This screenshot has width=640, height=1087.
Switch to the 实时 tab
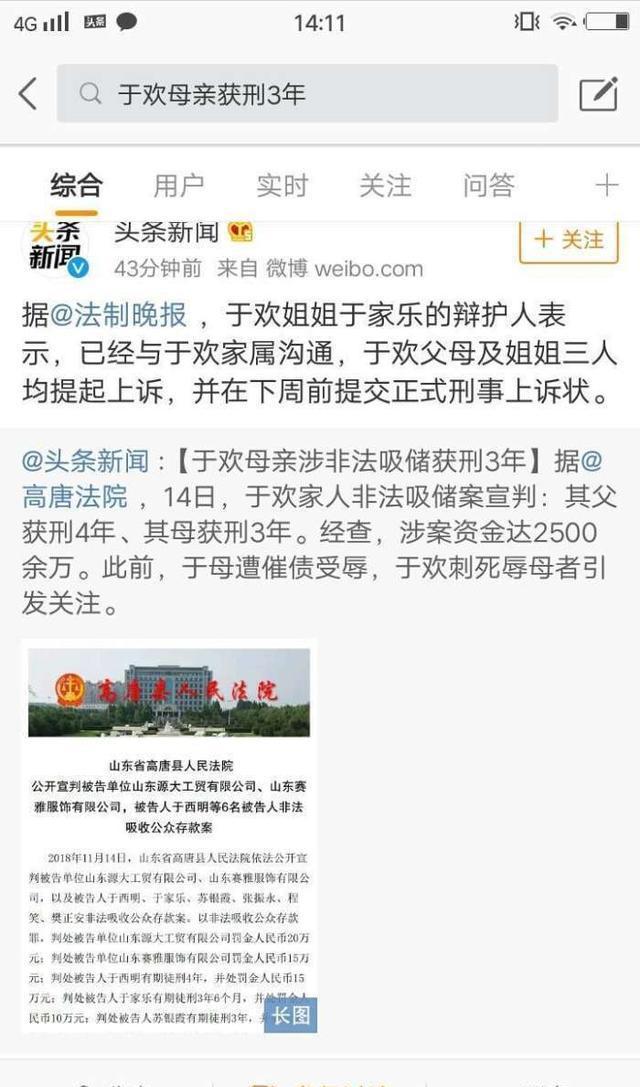[282, 186]
